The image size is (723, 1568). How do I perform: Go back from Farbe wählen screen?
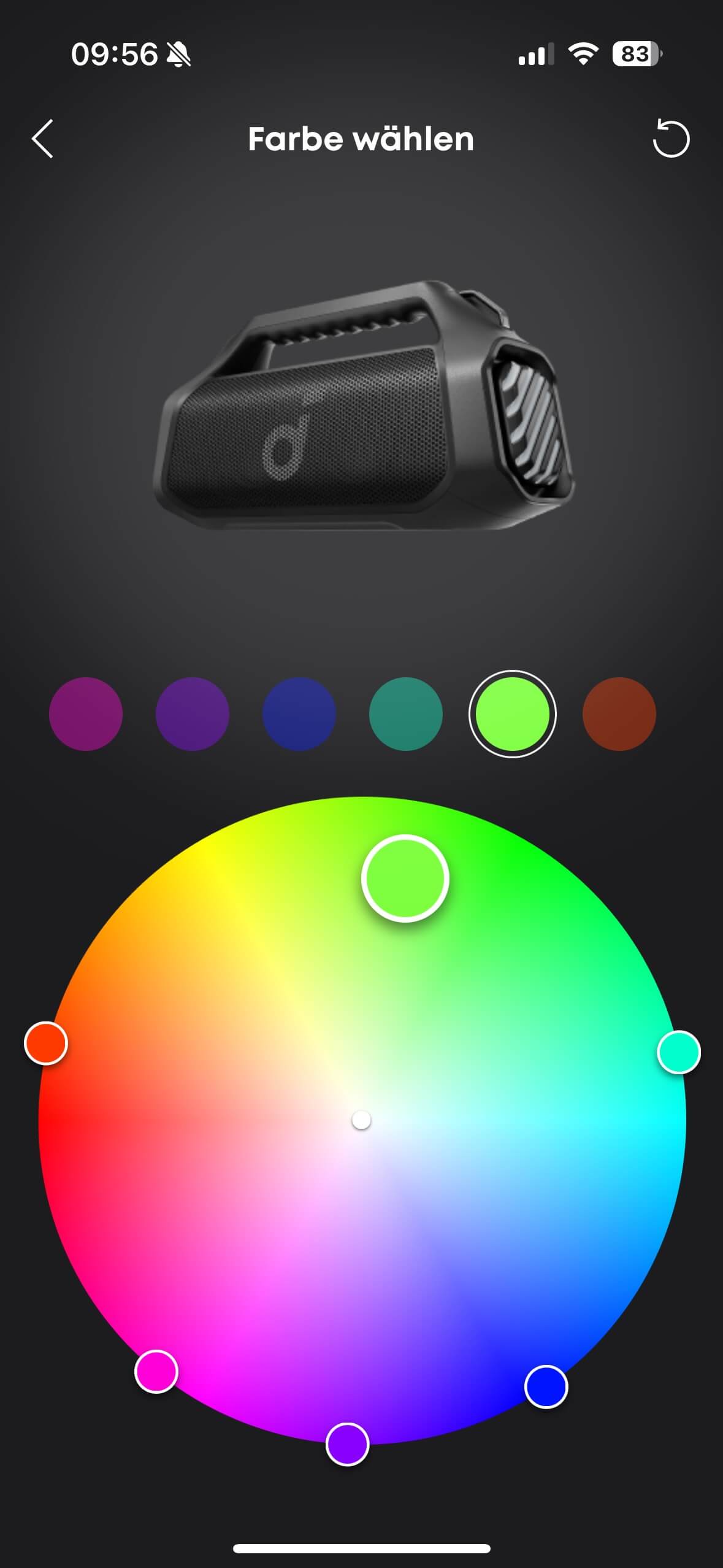click(42, 139)
